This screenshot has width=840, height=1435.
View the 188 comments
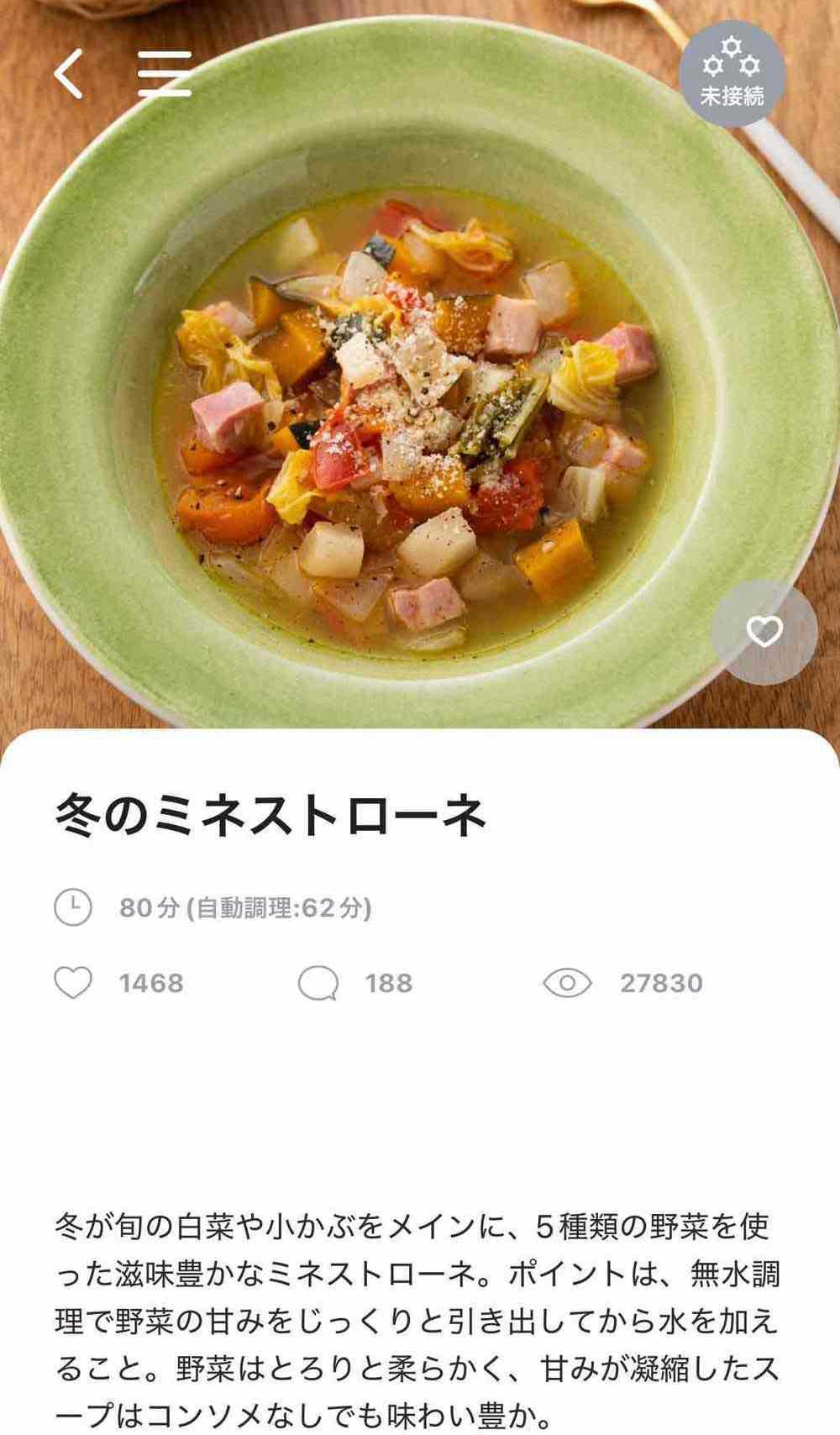389,981
